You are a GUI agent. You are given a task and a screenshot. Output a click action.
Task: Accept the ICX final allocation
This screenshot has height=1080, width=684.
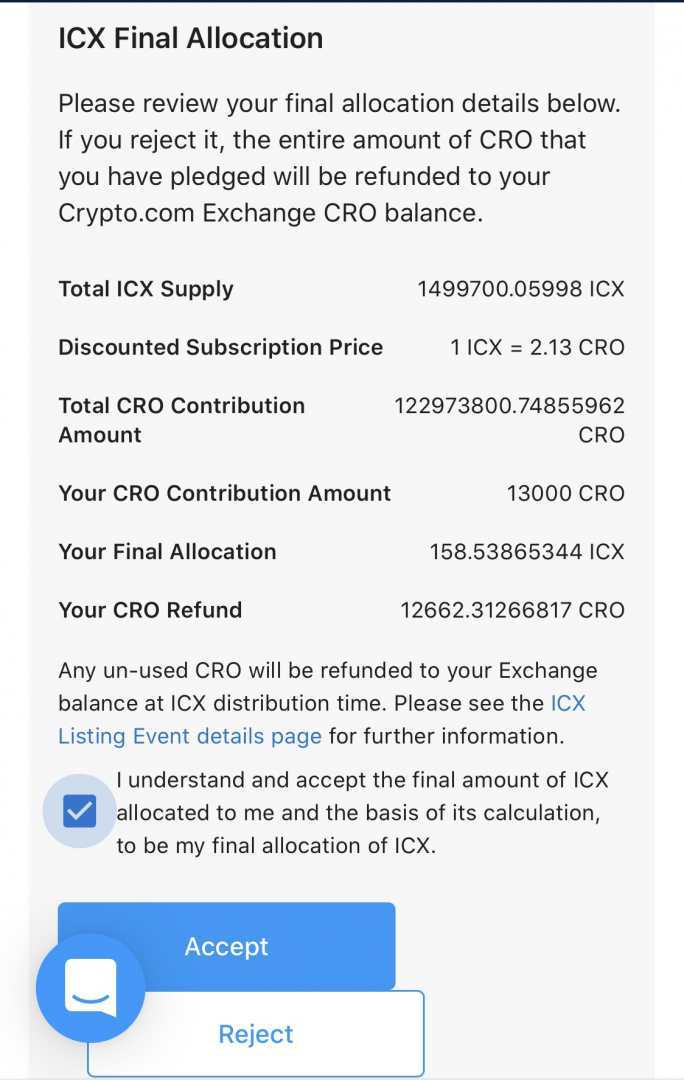click(227, 946)
